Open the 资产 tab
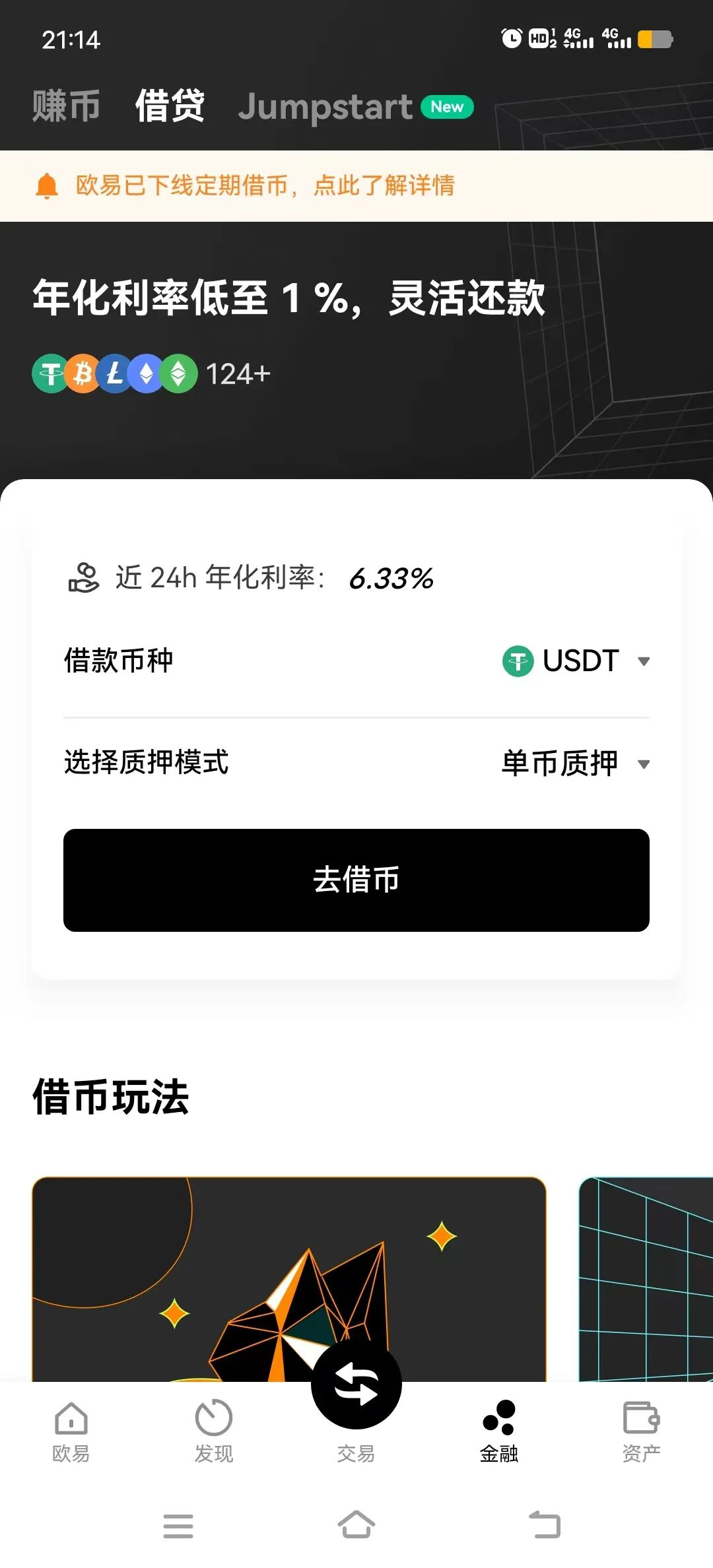 point(641,1431)
